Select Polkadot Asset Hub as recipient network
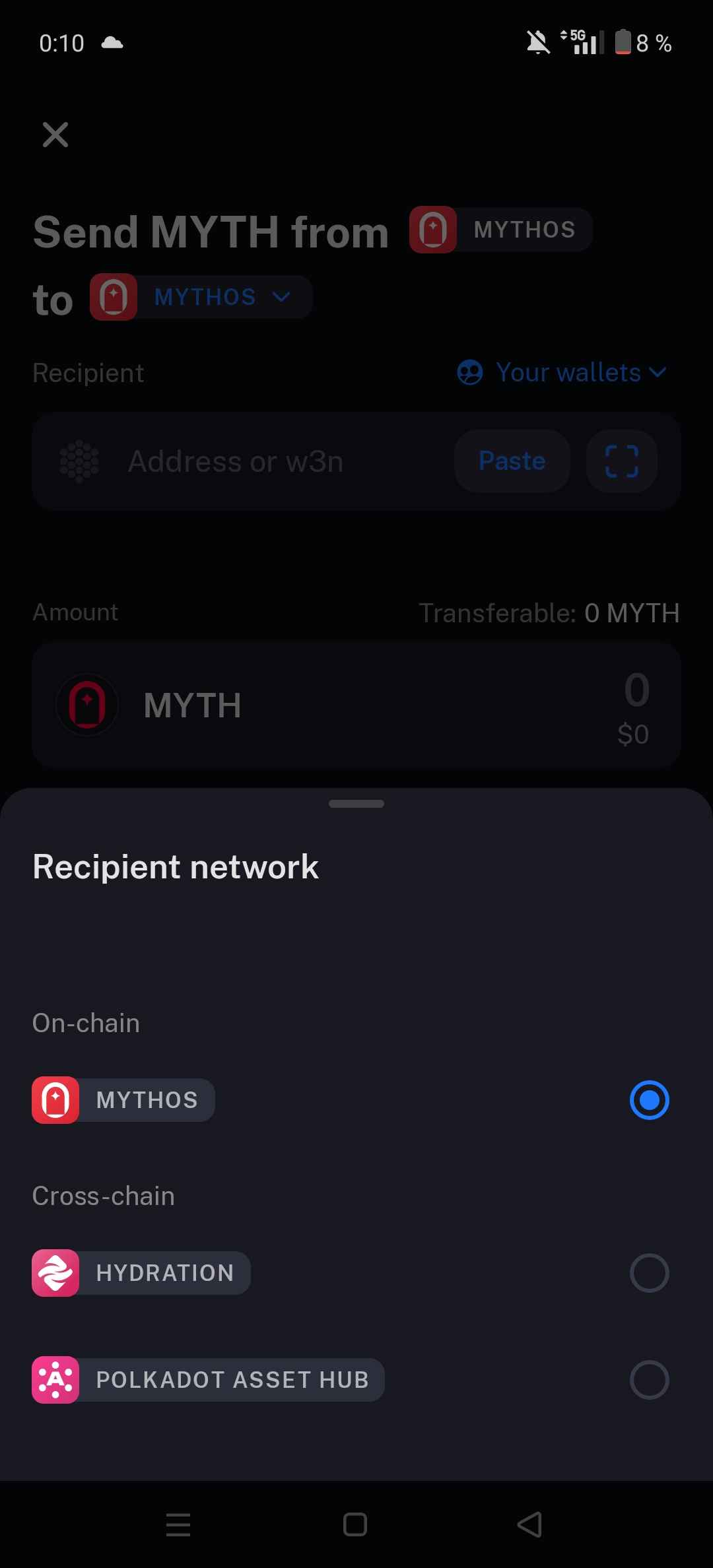Screen dimensions: 713x1568 649,1380
